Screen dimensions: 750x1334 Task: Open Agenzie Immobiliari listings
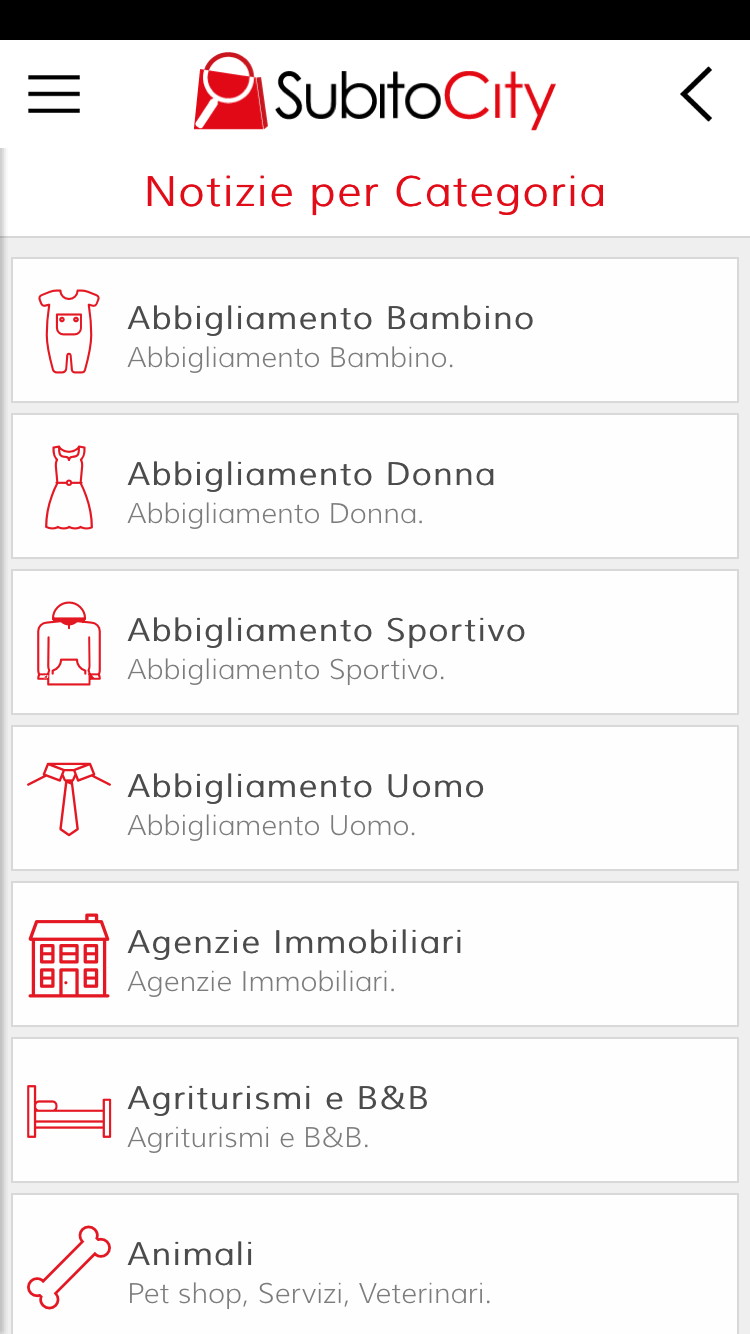coord(375,954)
